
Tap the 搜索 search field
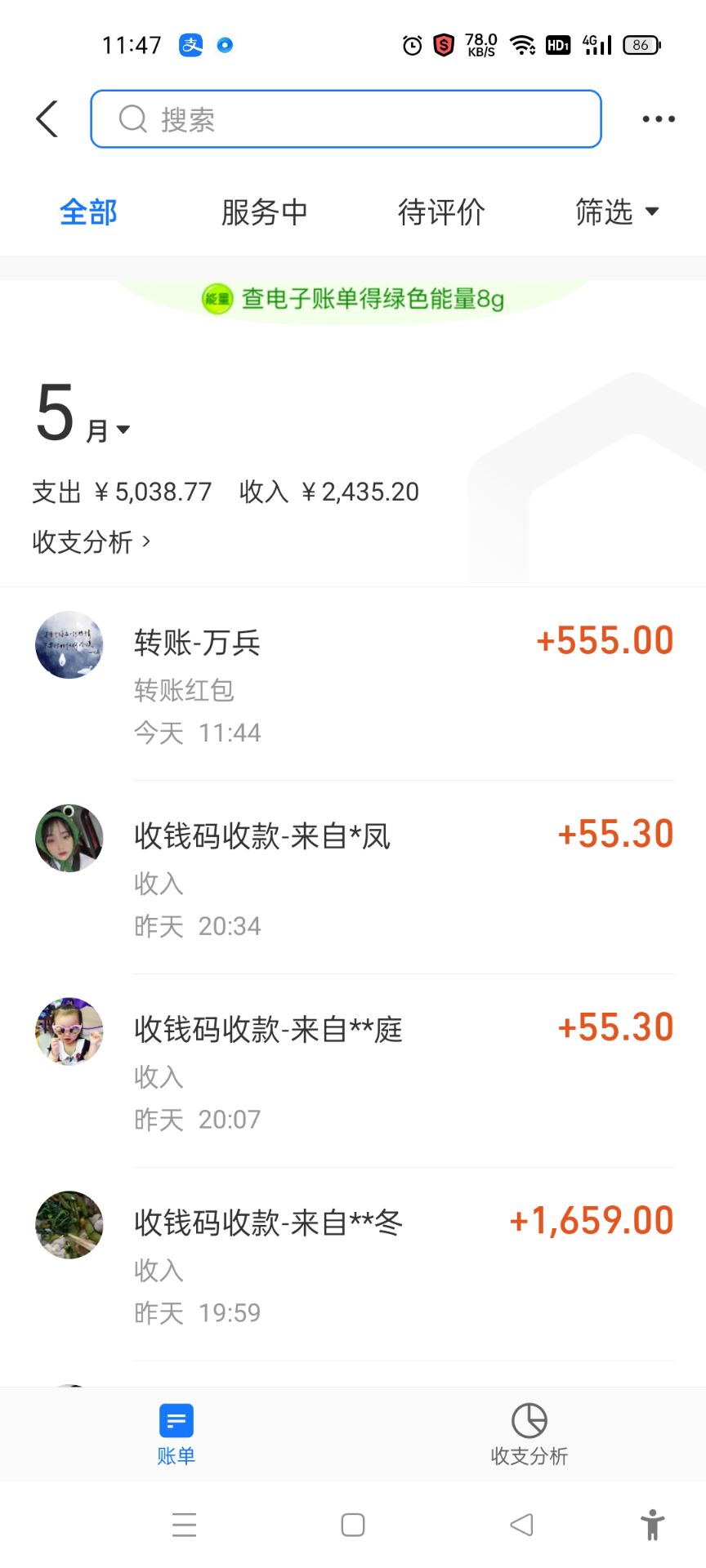[x=346, y=119]
